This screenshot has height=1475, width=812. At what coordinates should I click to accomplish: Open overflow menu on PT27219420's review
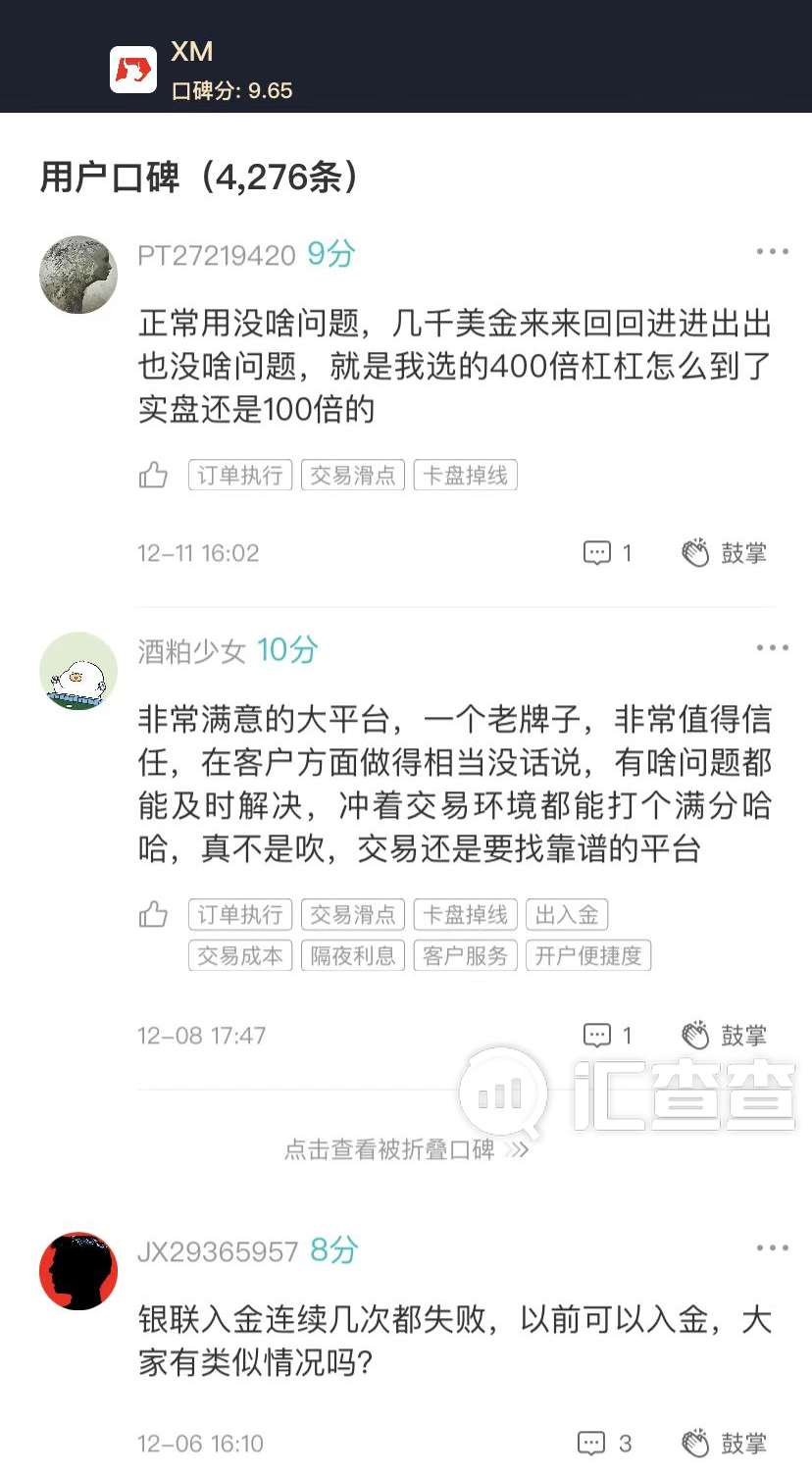pos(772,252)
